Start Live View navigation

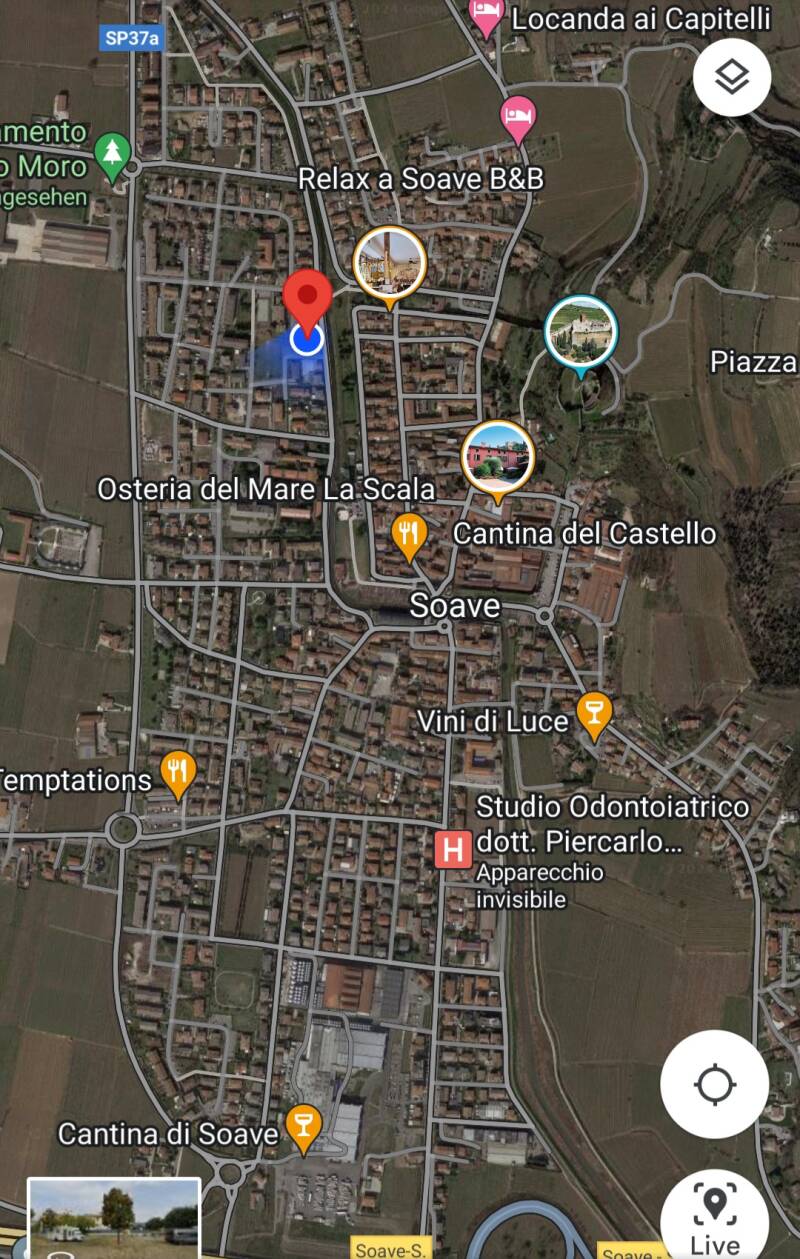click(x=715, y=1215)
